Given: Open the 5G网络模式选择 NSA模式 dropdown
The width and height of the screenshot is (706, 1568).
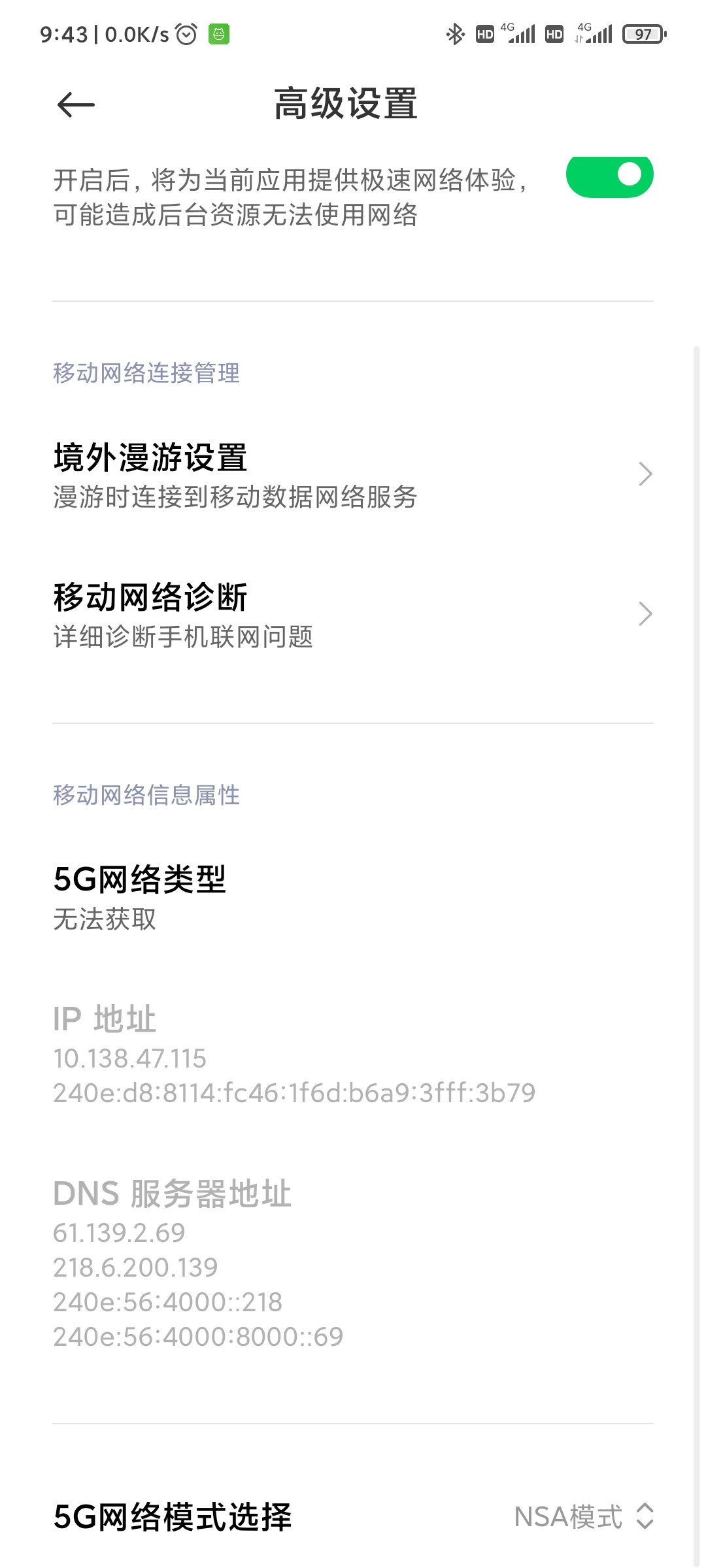Looking at the screenshot, I should tap(583, 1516).
